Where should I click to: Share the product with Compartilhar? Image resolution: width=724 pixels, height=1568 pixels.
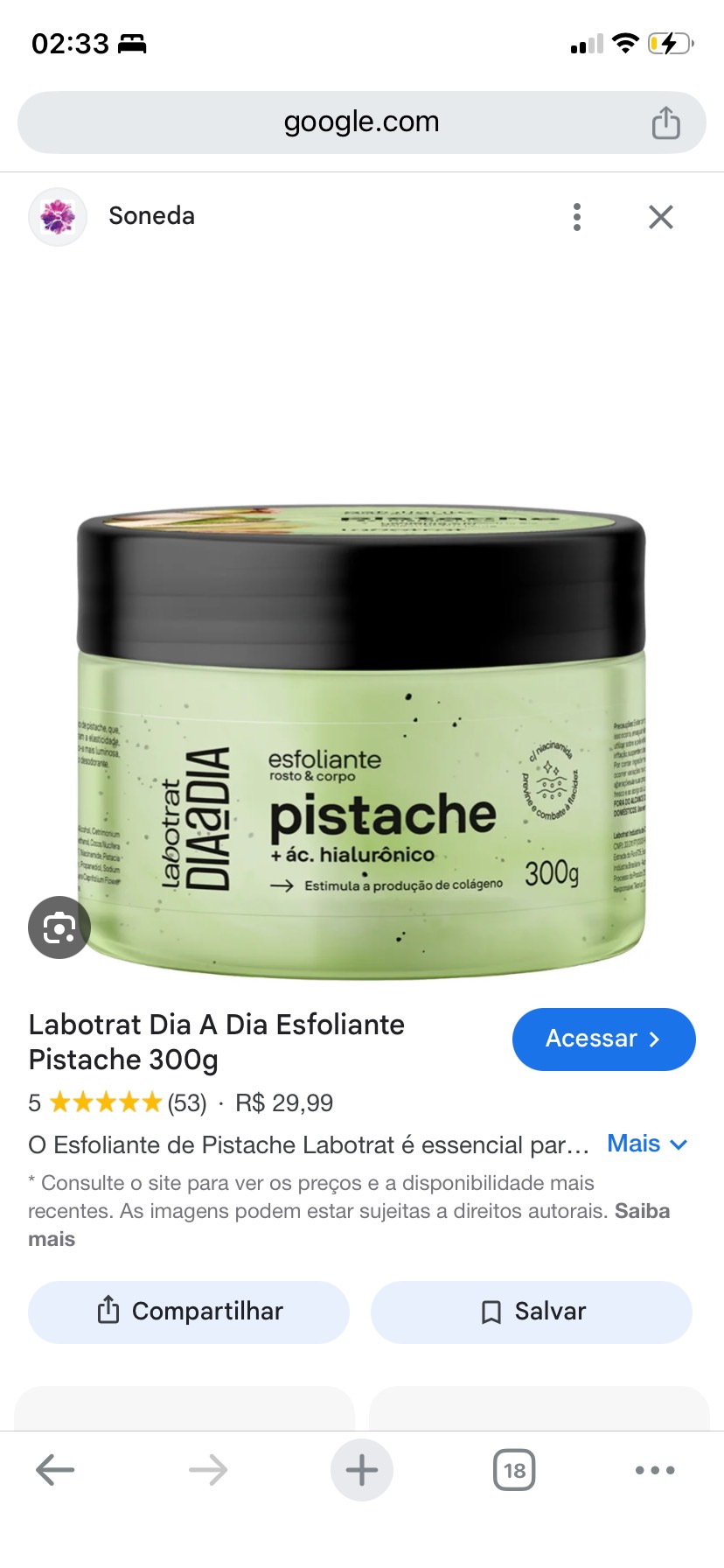[189, 1312]
